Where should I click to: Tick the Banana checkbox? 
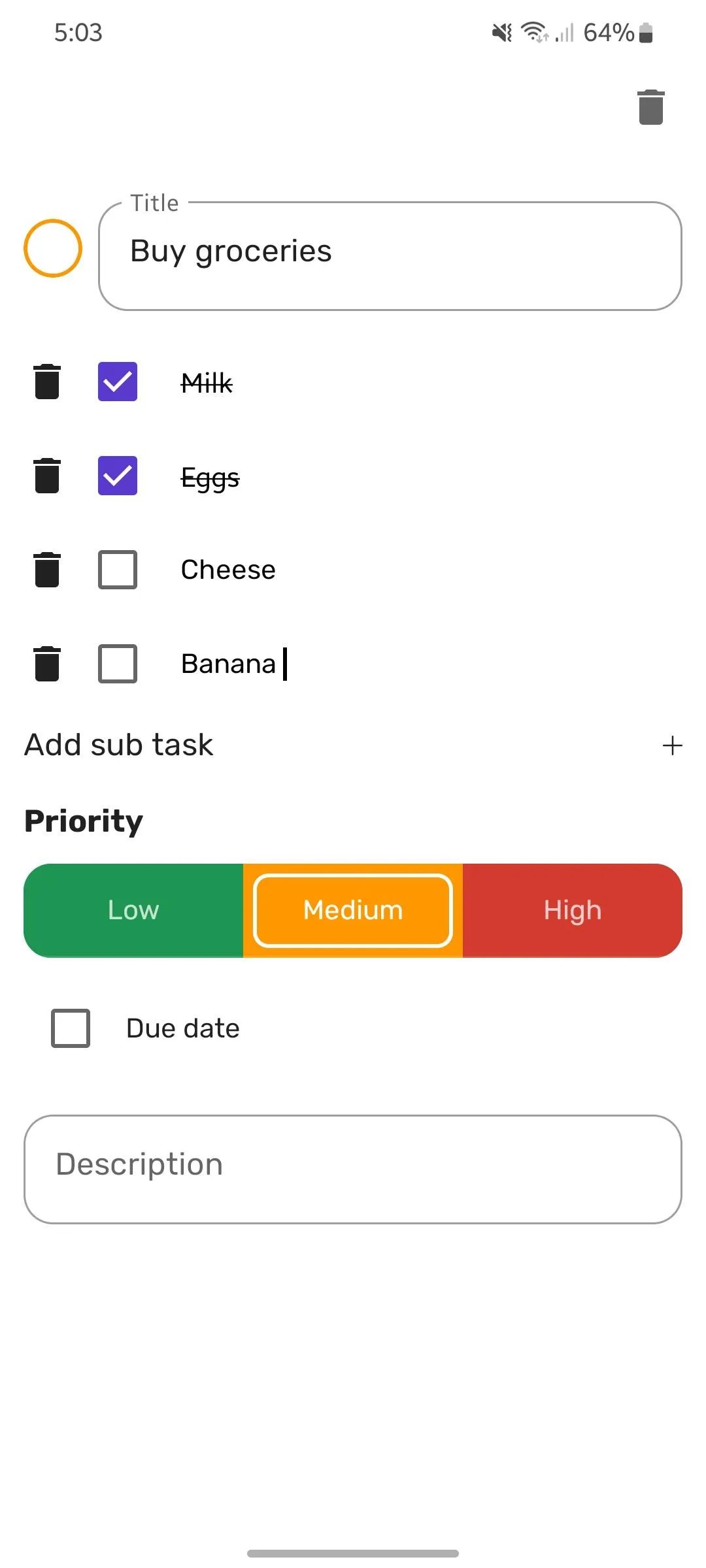[x=118, y=664]
